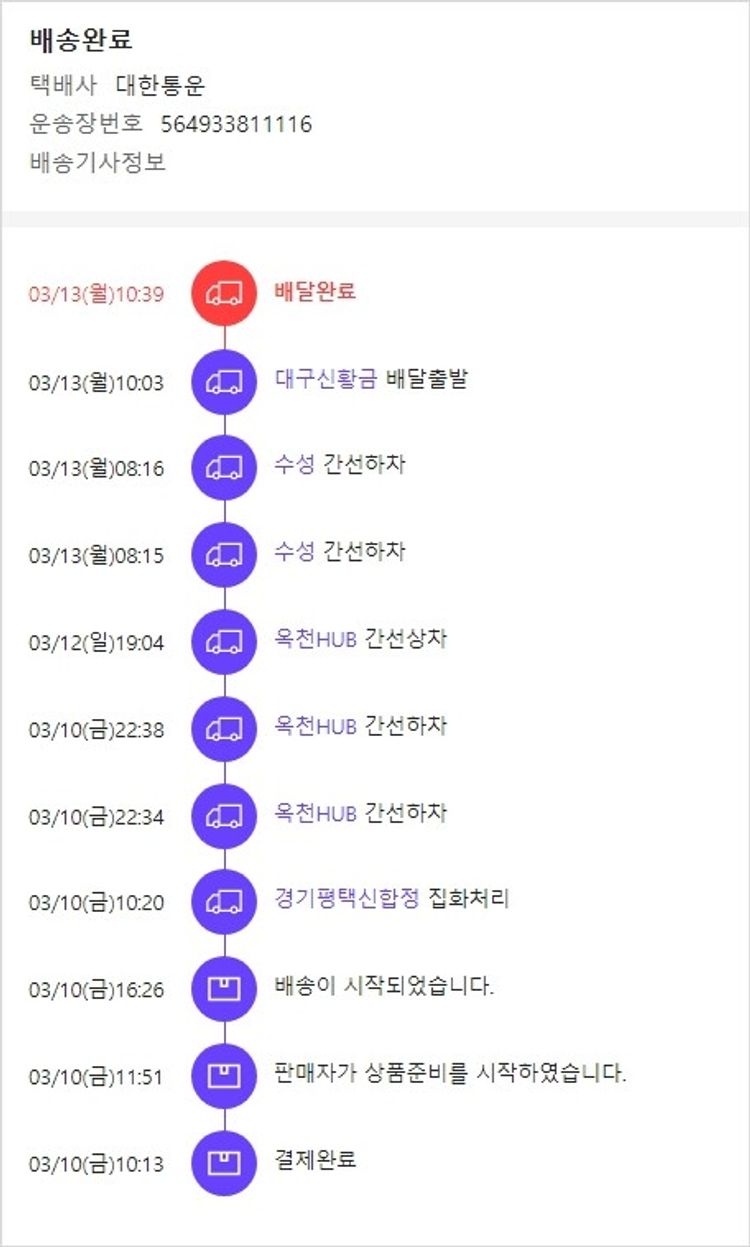
Task: Tap the 옥천HUB link at 19:04
Action: click(x=315, y=640)
